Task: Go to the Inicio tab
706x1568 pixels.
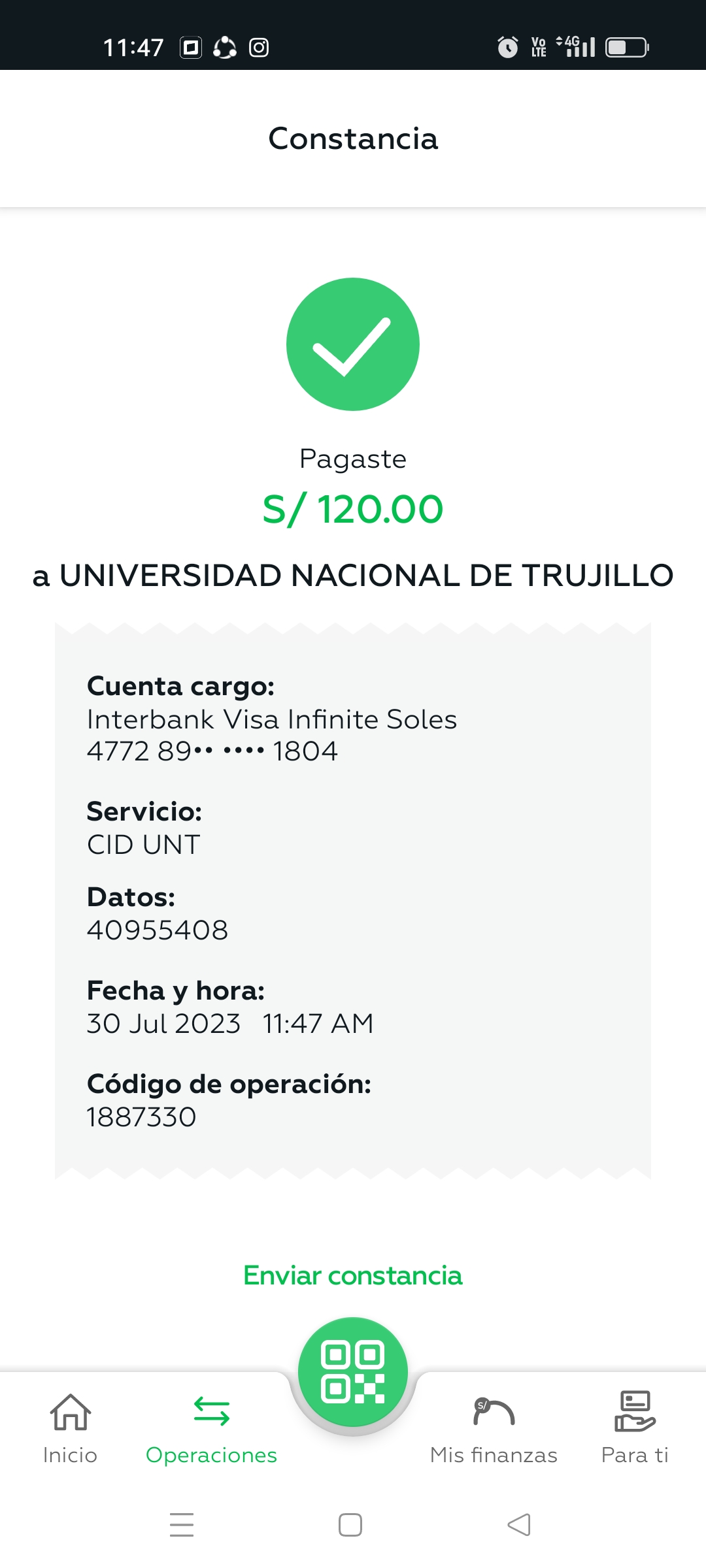Action: (70, 1429)
